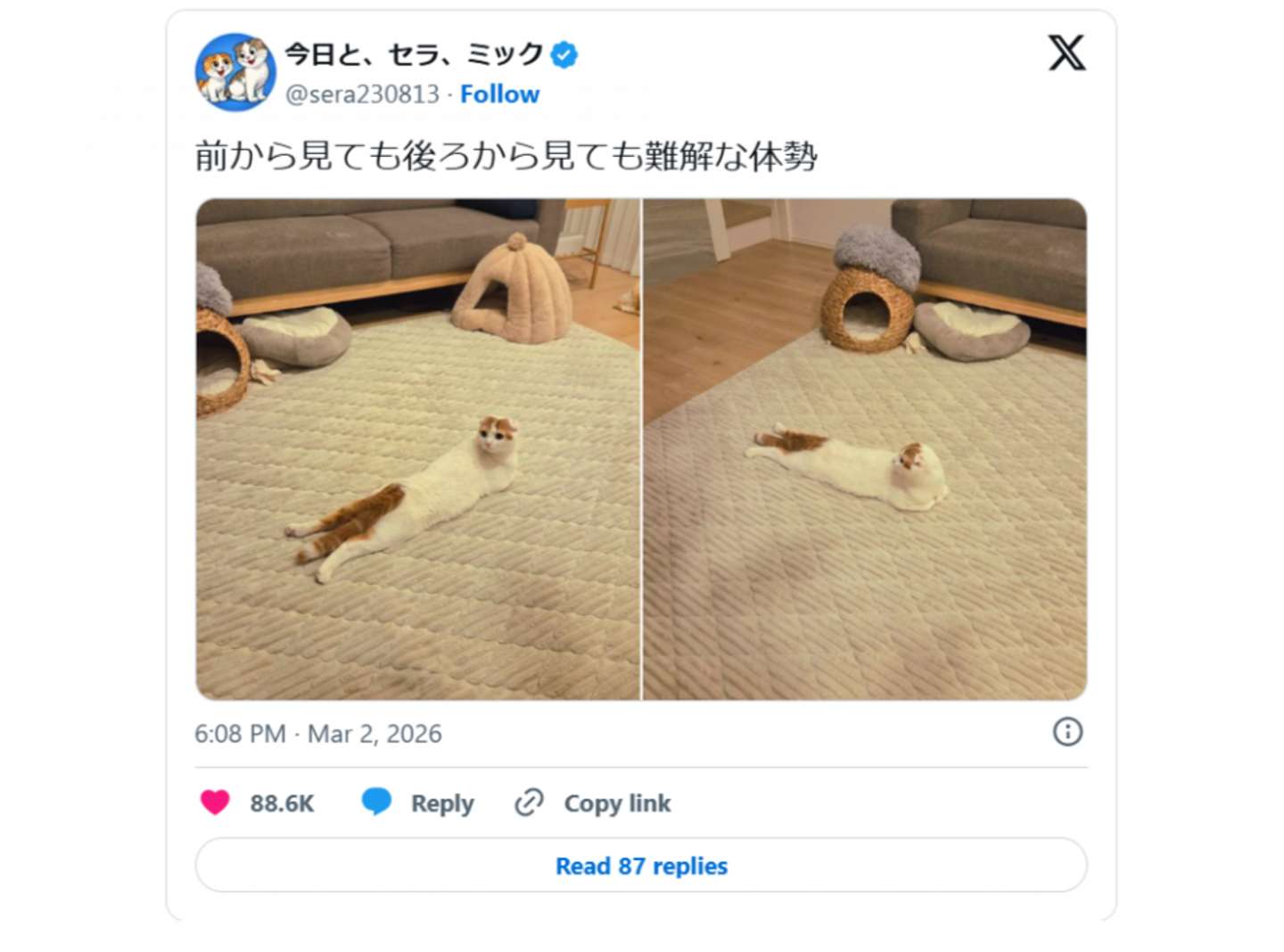Open the tweet info icon
The height and width of the screenshot is (952, 1284).
click(1067, 732)
